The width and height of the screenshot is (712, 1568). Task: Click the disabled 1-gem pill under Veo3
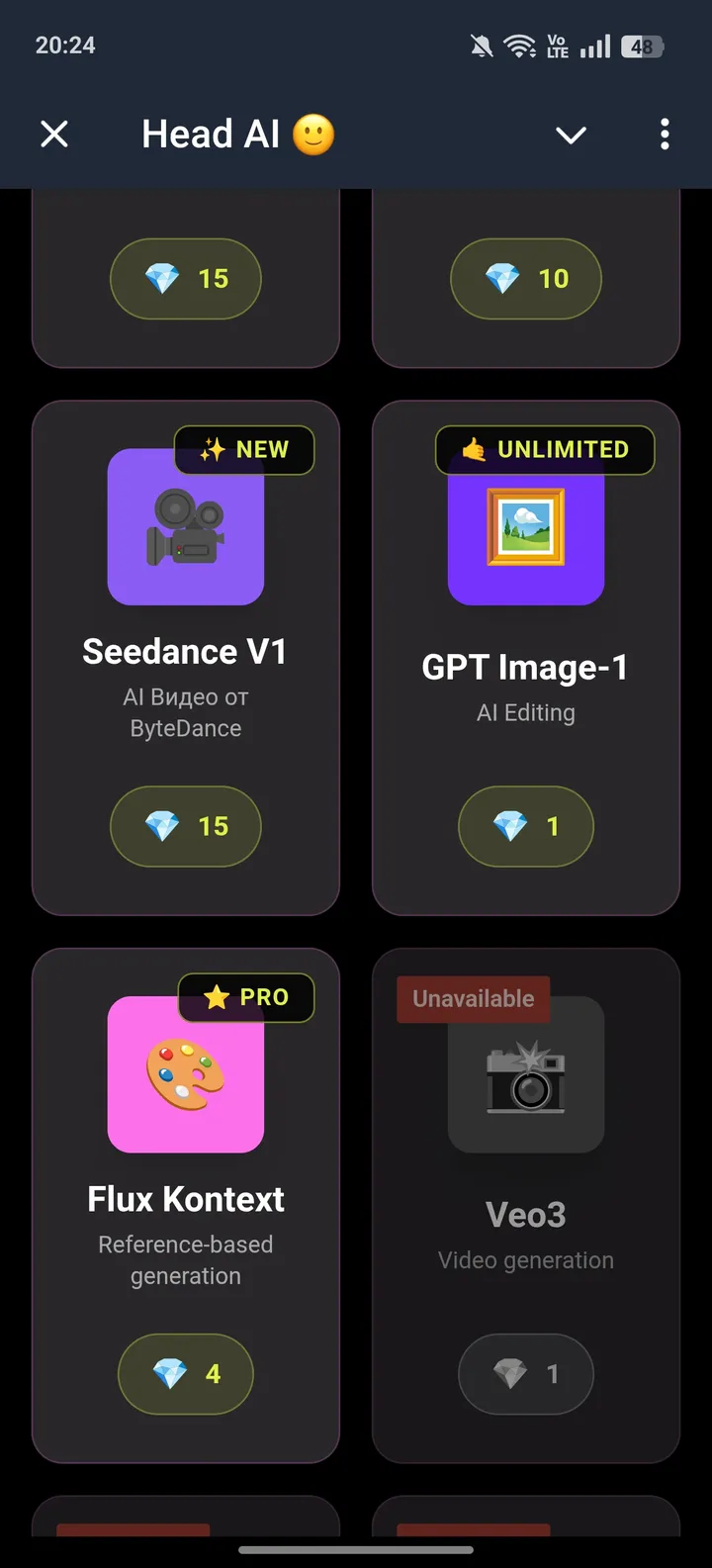click(x=525, y=1374)
